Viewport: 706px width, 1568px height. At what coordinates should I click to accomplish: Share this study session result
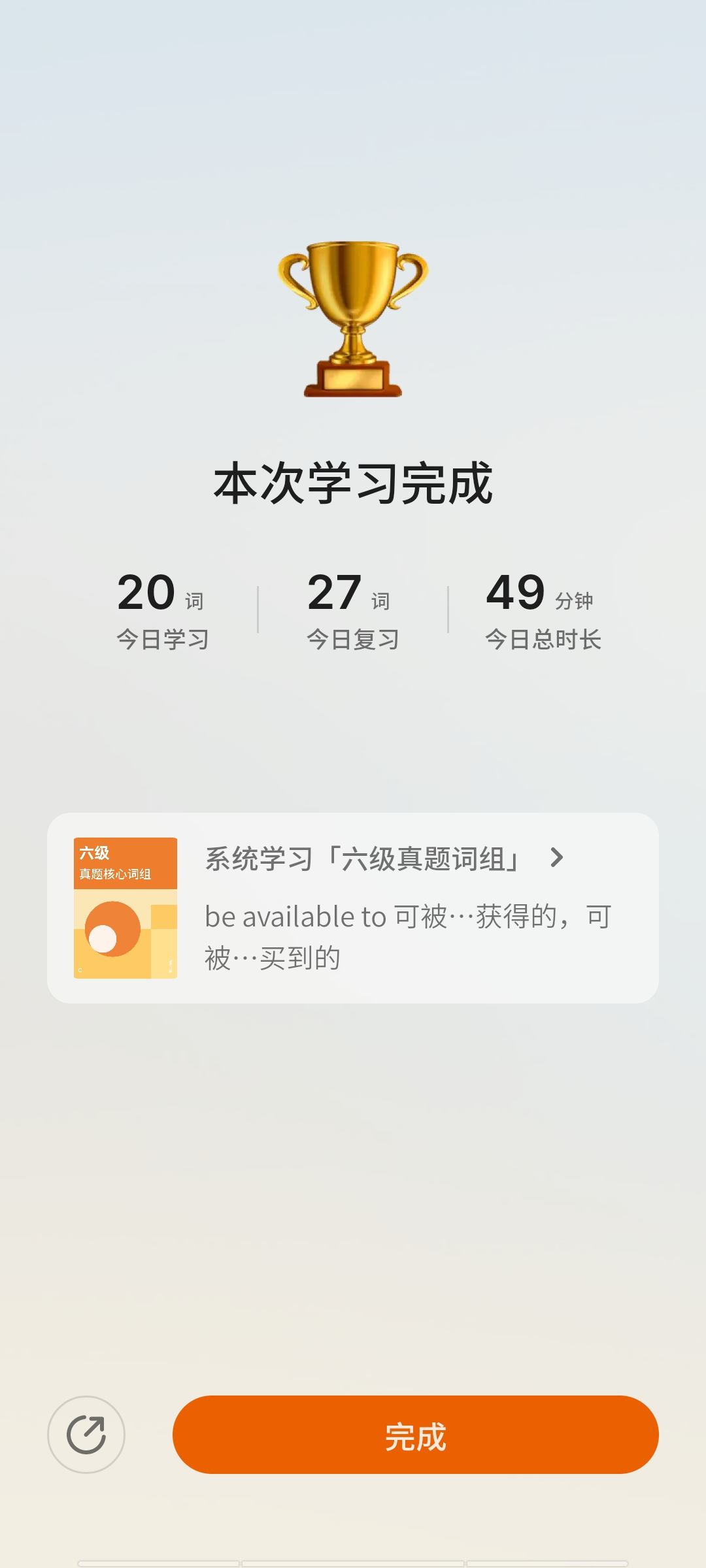point(86,1435)
